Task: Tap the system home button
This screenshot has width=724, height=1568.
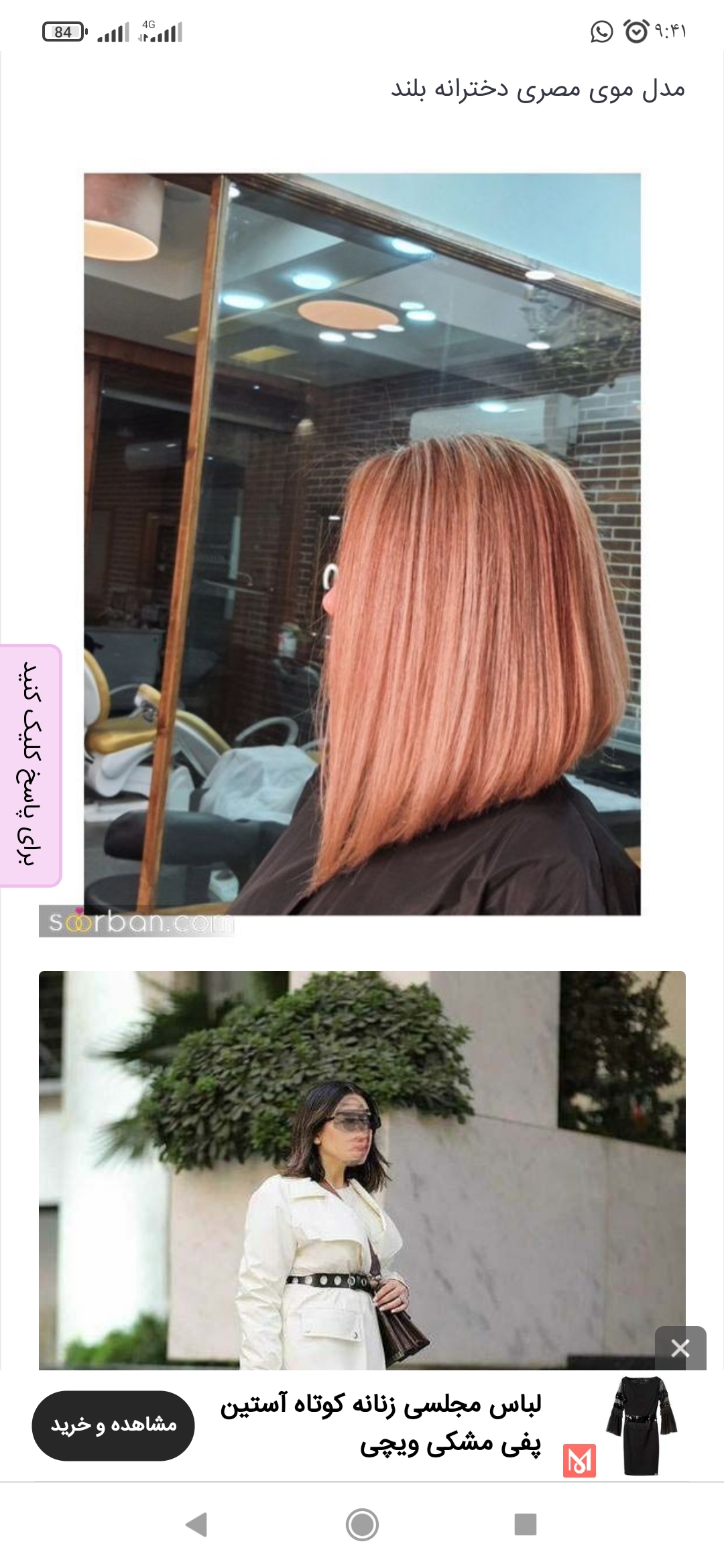Action: (362, 1524)
